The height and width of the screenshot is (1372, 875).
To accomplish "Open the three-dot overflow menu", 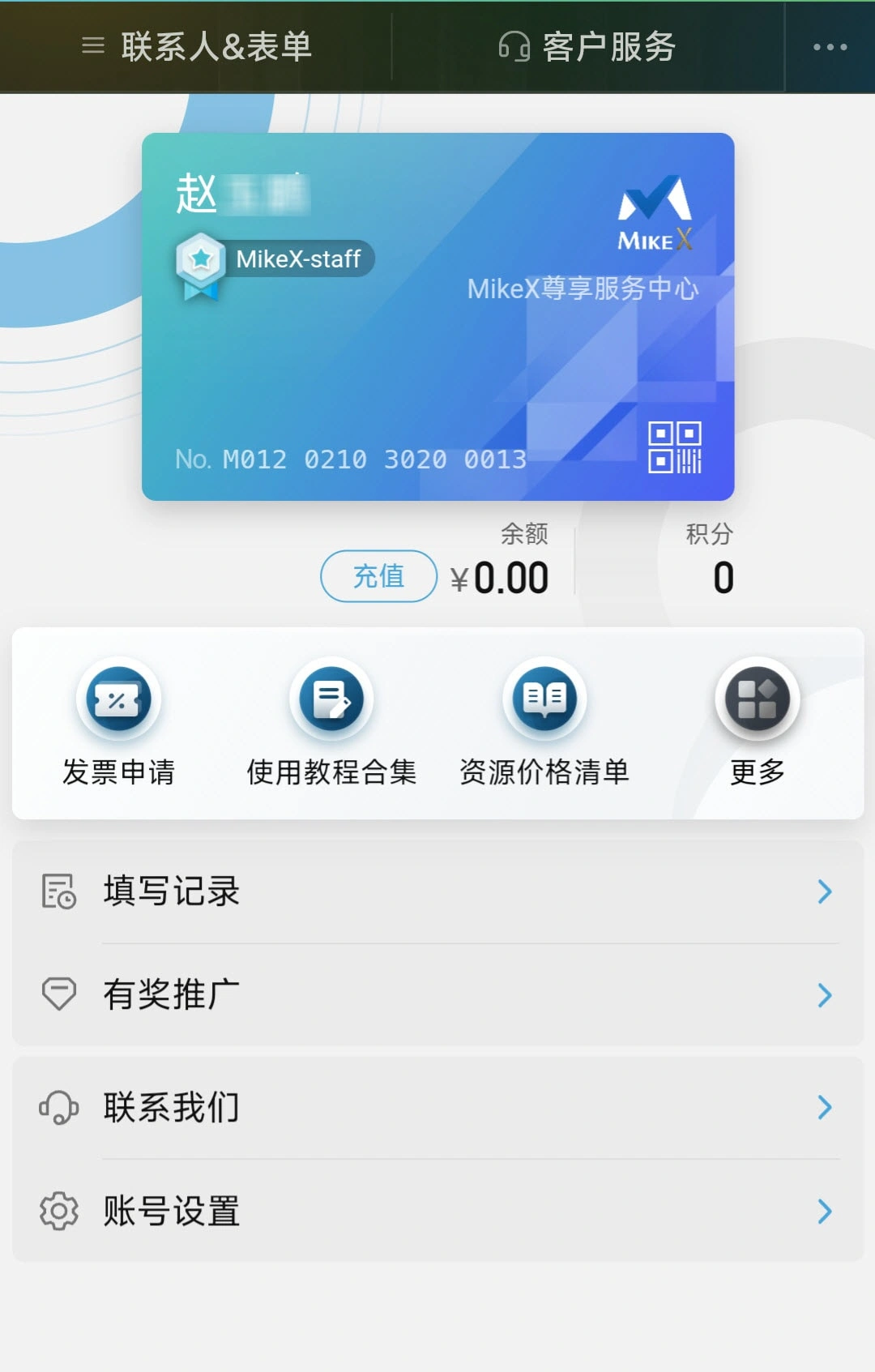I will click(x=830, y=47).
